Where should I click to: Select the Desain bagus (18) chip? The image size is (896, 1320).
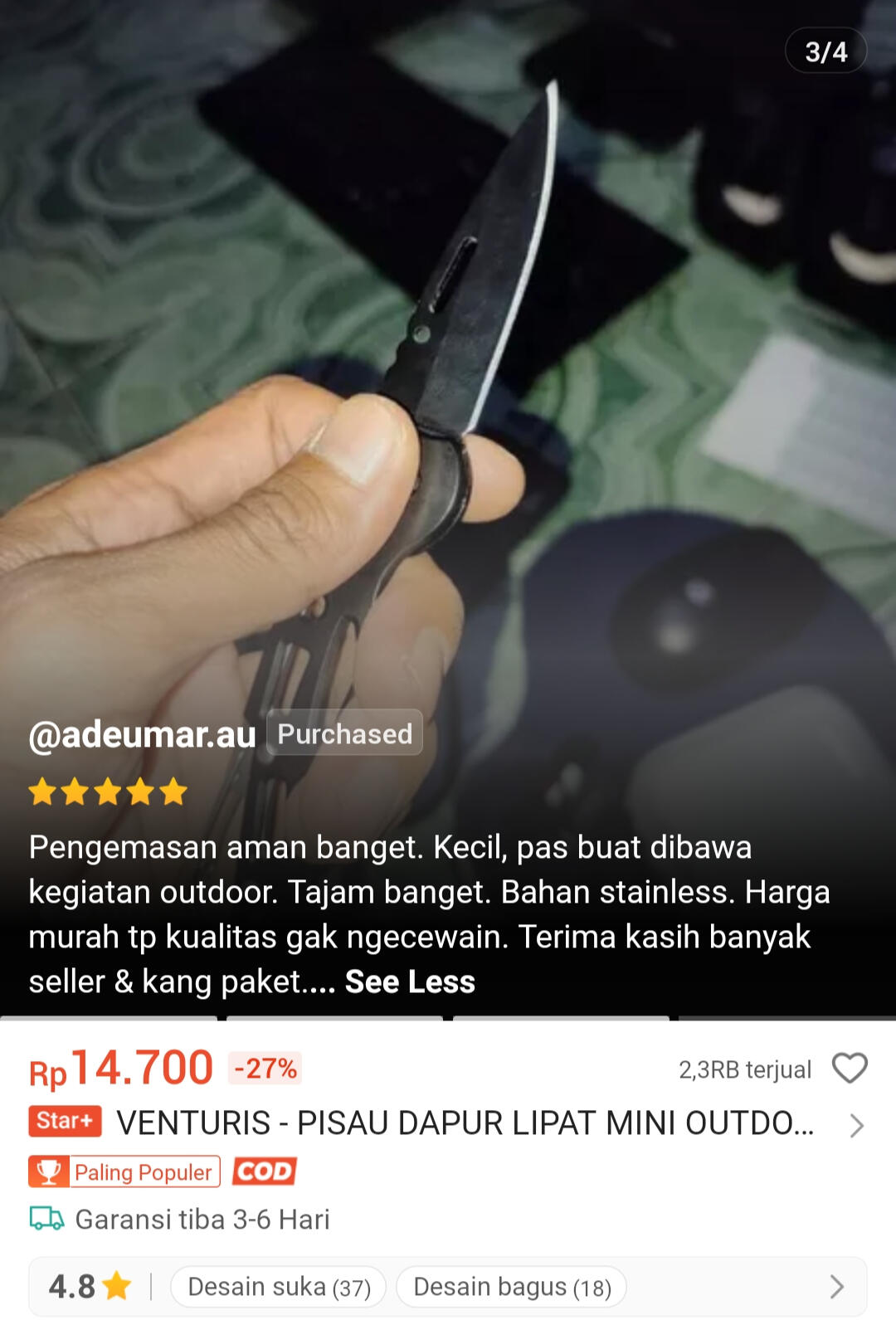click(511, 1287)
